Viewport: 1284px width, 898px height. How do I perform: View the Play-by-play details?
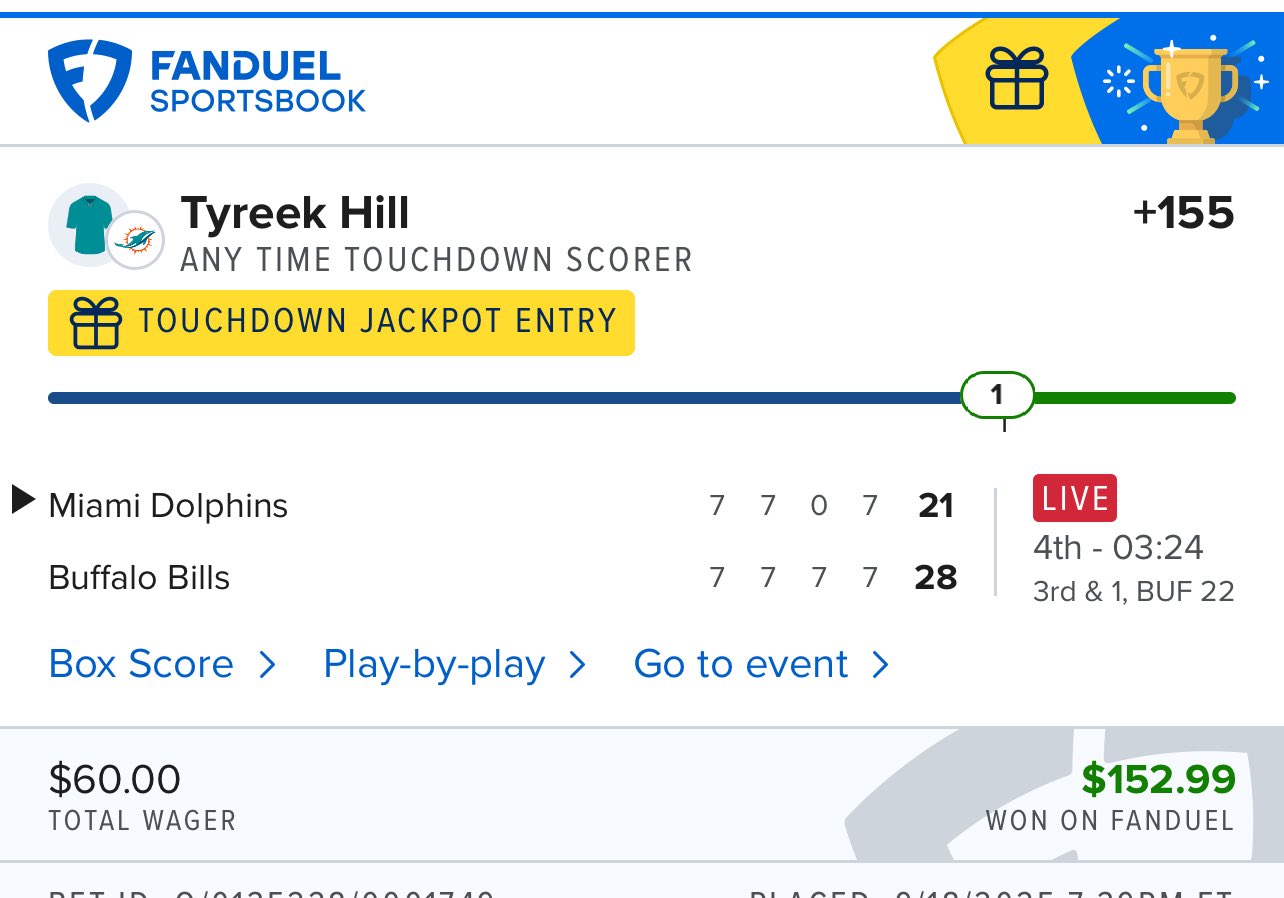pyautogui.click(x=454, y=665)
